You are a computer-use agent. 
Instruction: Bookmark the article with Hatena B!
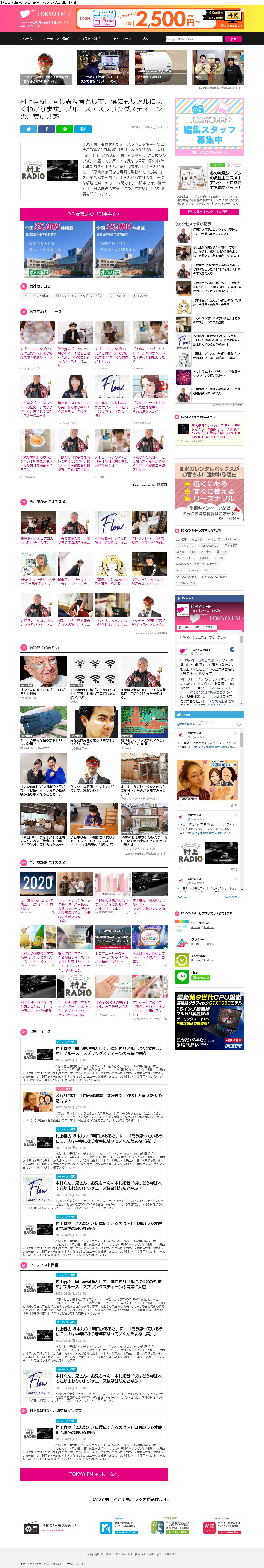pos(83,129)
